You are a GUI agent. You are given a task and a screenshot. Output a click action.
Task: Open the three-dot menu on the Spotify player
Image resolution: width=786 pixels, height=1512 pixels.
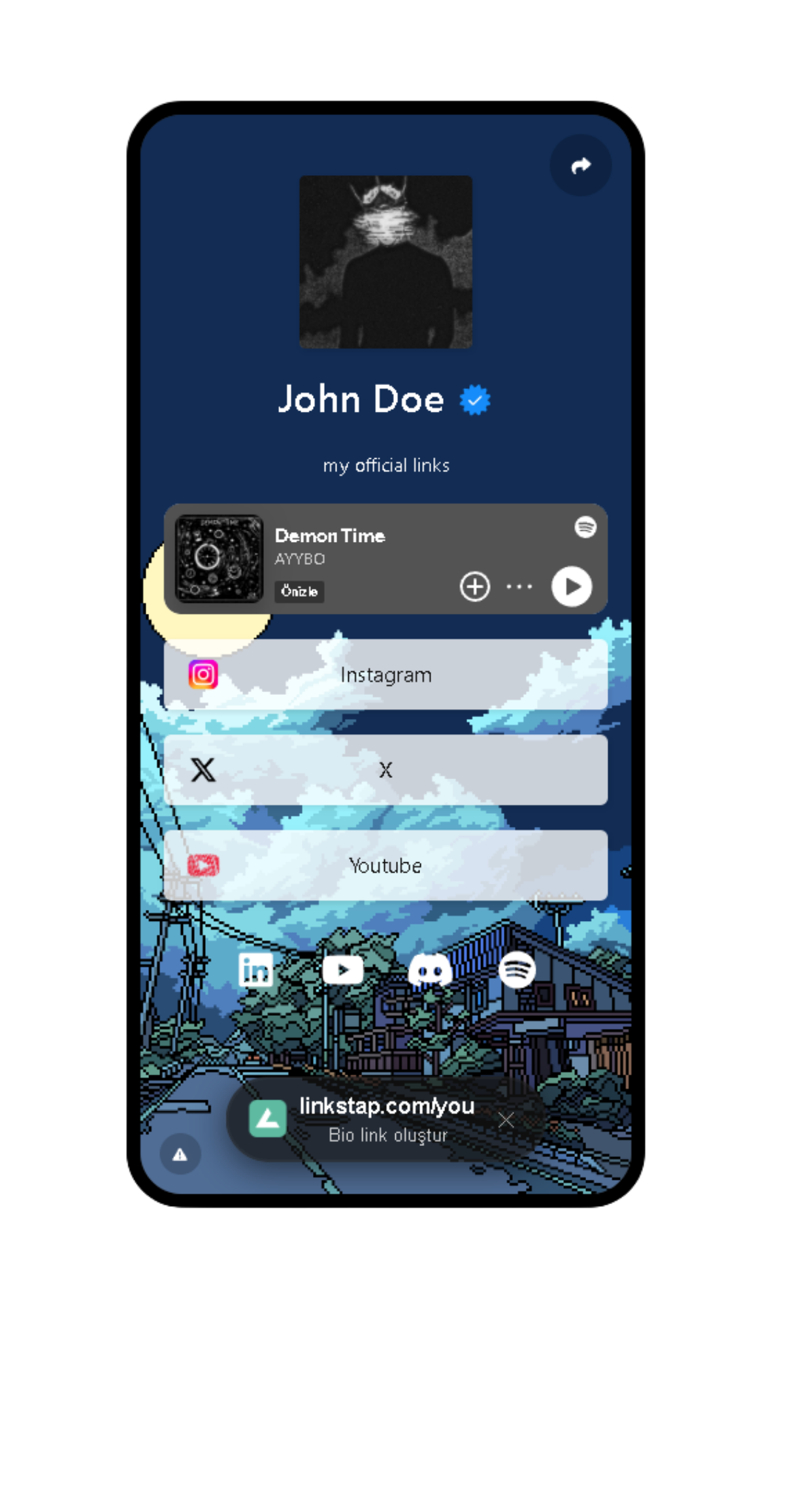pyautogui.click(x=519, y=586)
